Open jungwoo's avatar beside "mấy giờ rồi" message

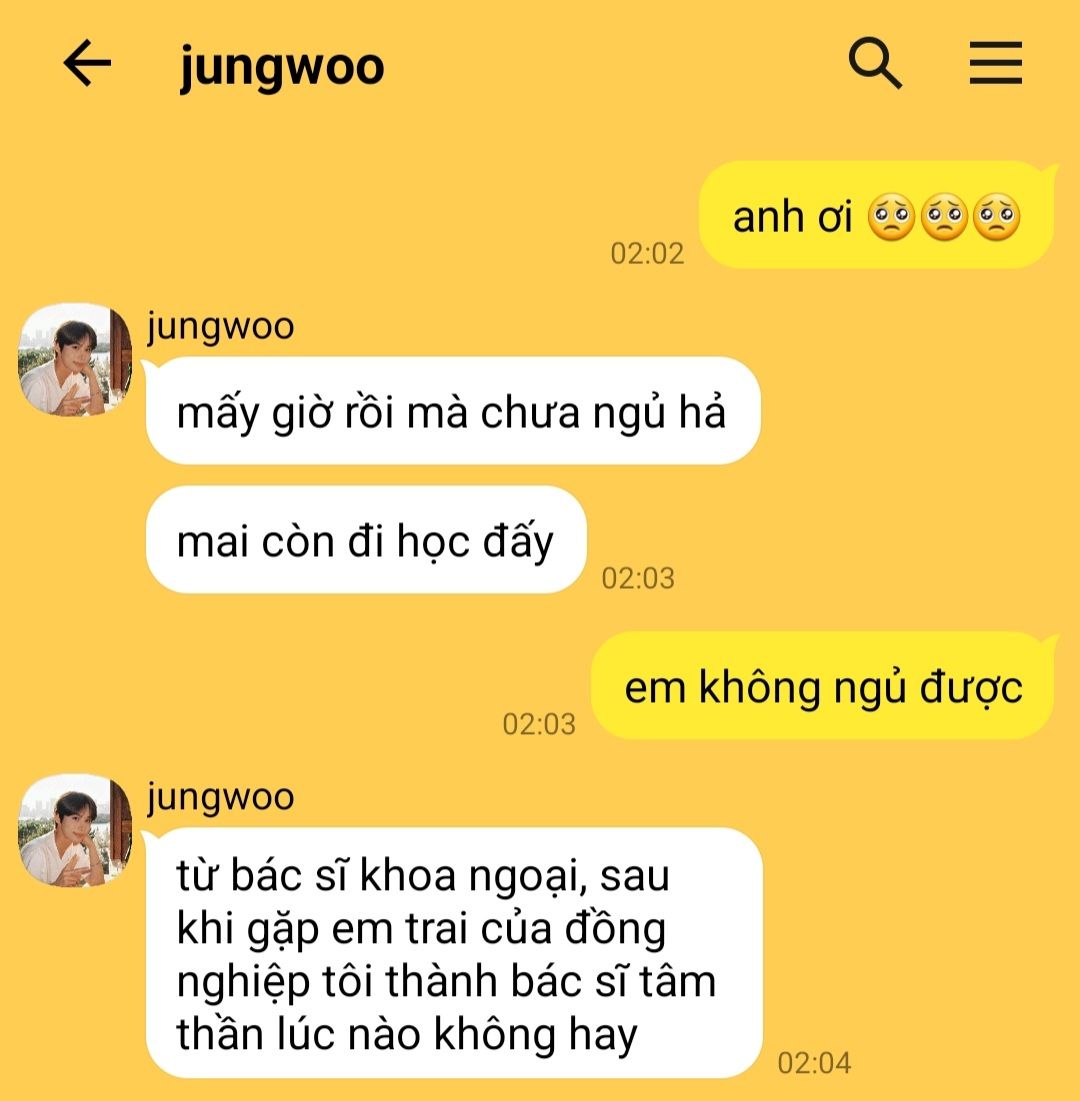(76, 360)
